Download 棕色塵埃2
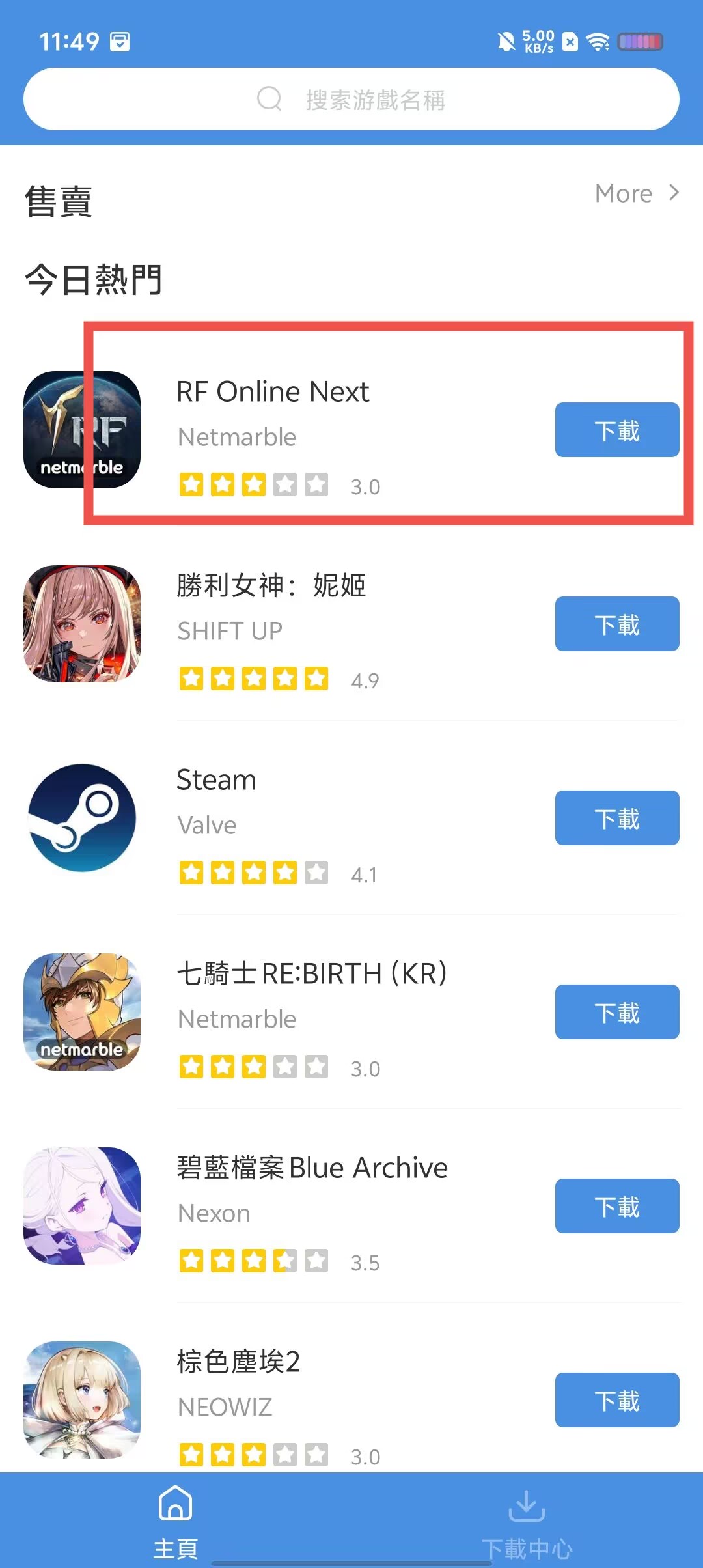 [616, 1400]
